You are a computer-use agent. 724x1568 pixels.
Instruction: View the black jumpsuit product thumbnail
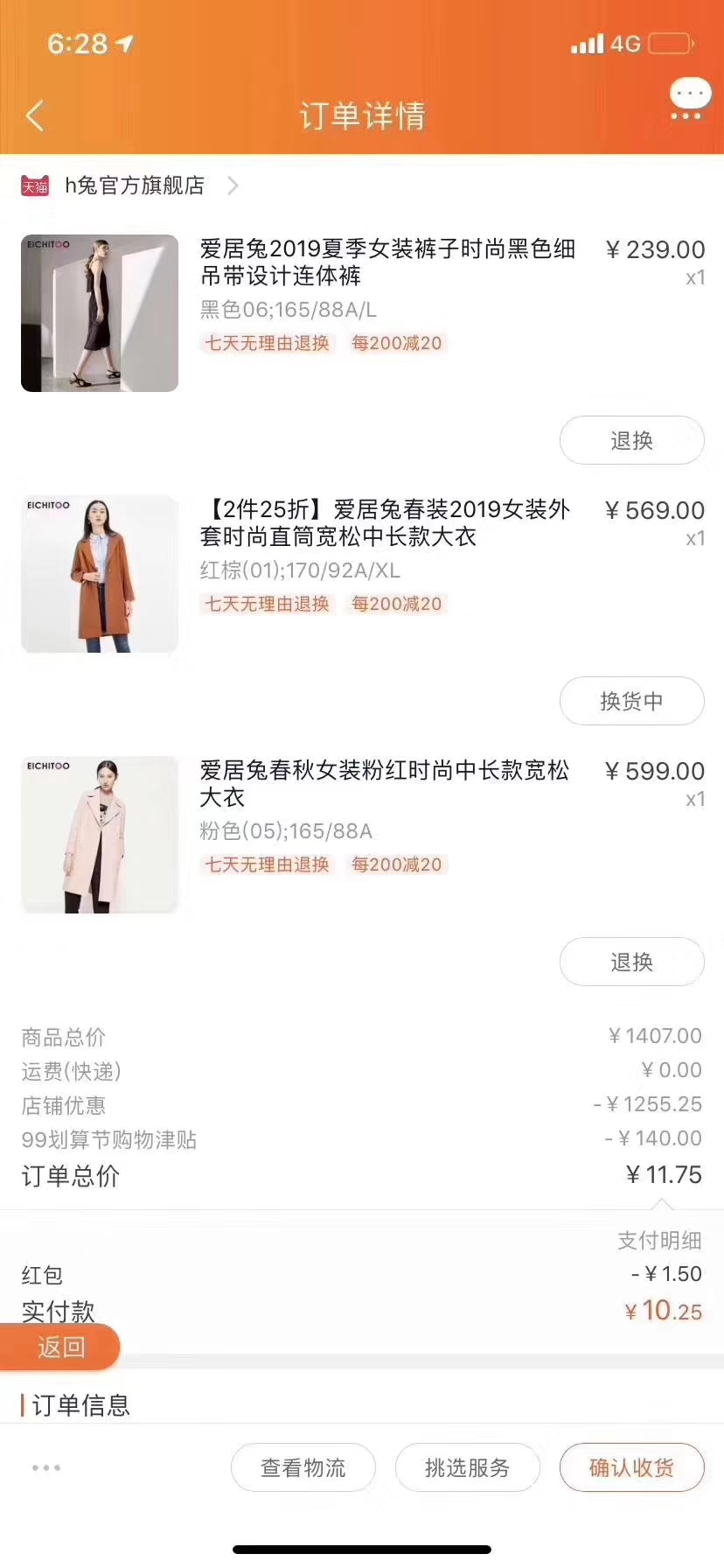point(99,313)
